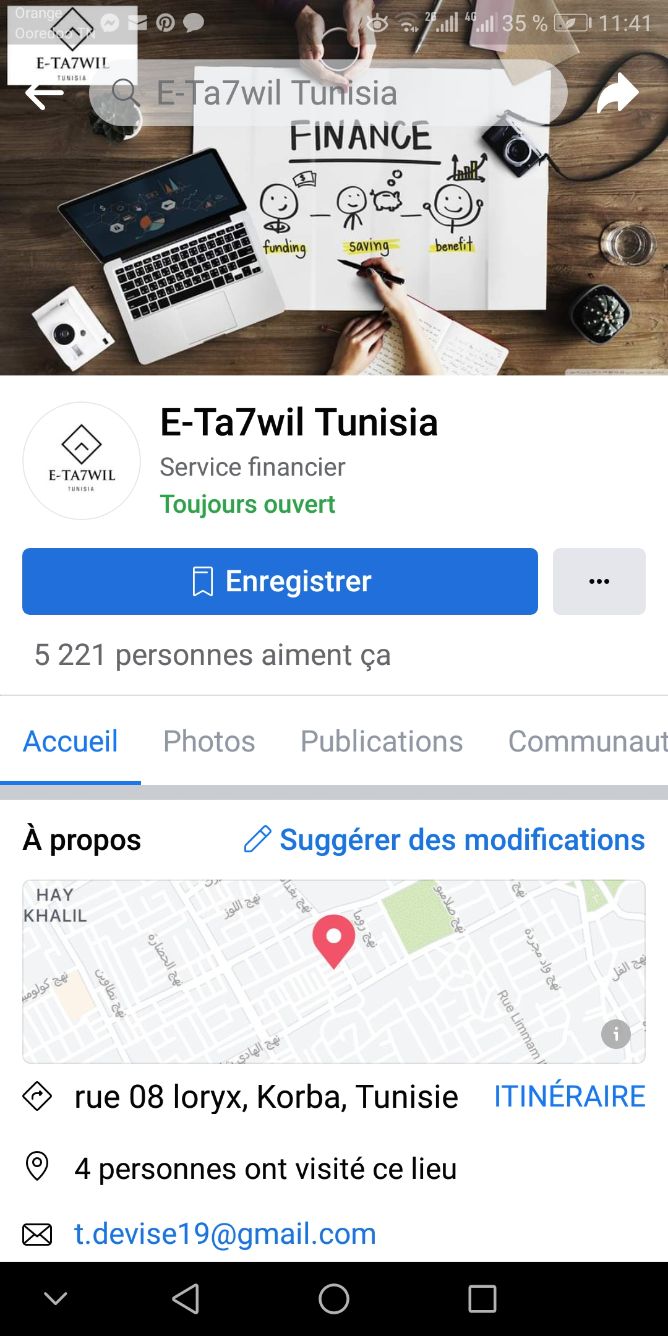The image size is (668, 1336).
Task: Share this page via the arrow icon
Action: coord(617,93)
